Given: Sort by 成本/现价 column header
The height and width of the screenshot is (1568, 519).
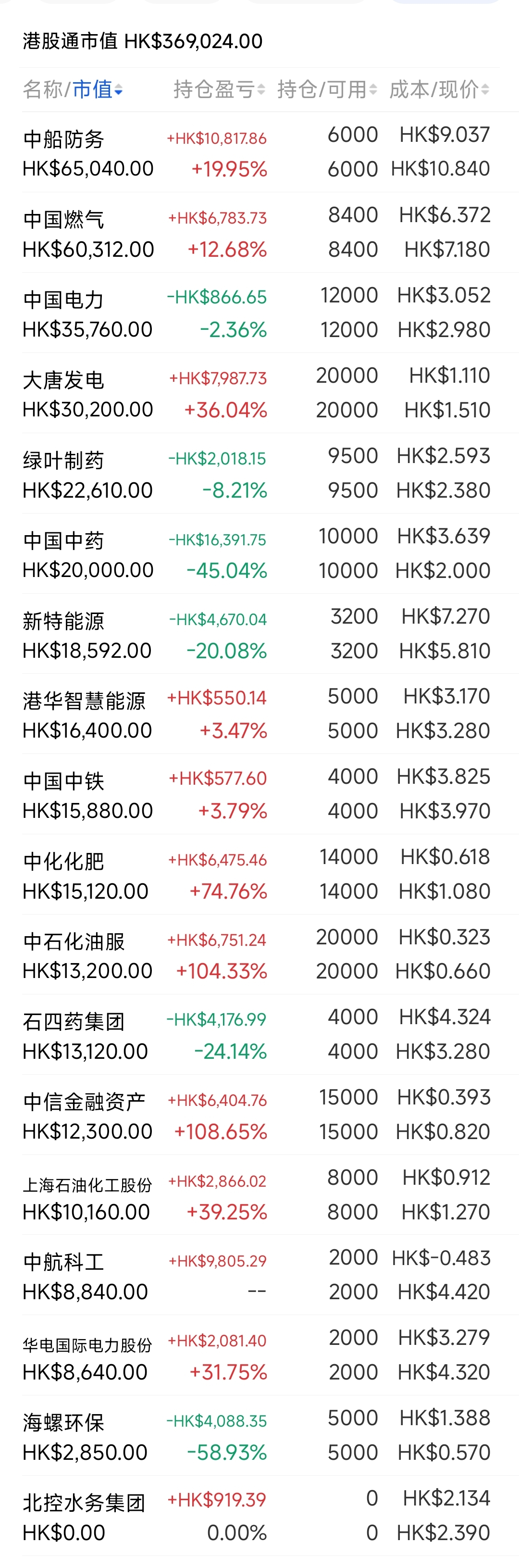Looking at the screenshot, I should point(439,89).
